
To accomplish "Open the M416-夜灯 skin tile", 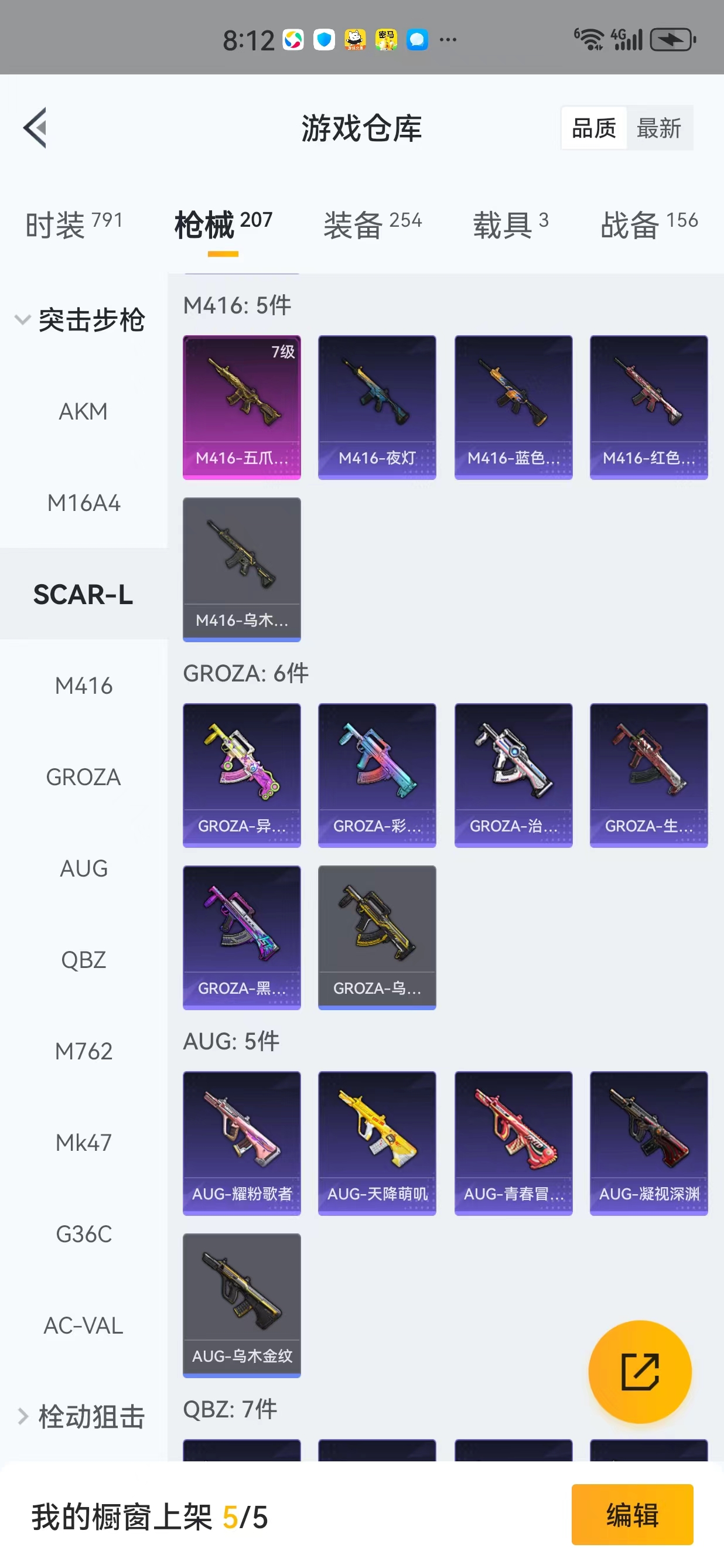I will pyautogui.click(x=377, y=407).
